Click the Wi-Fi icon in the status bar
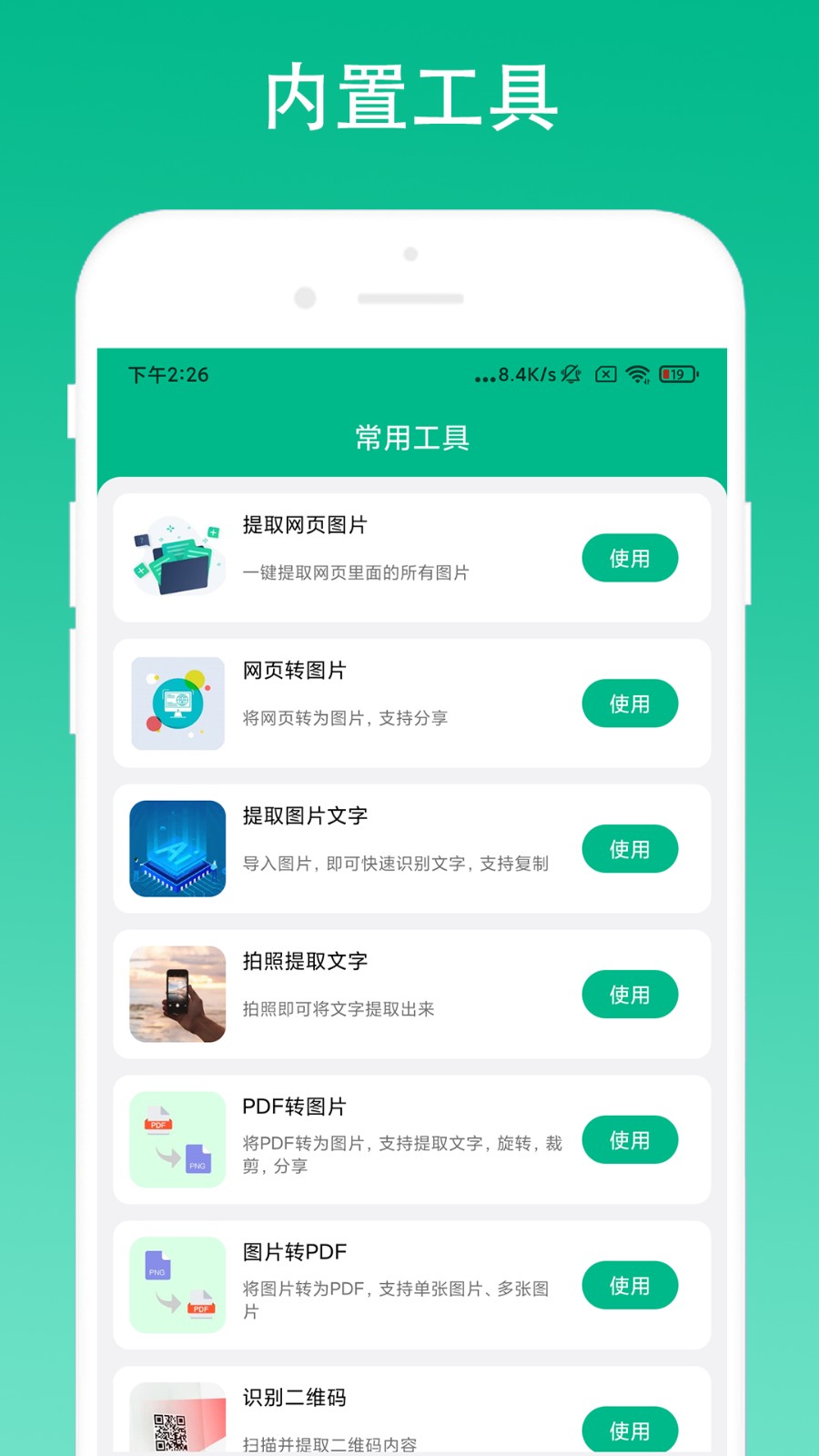The height and width of the screenshot is (1456, 819). (x=637, y=373)
